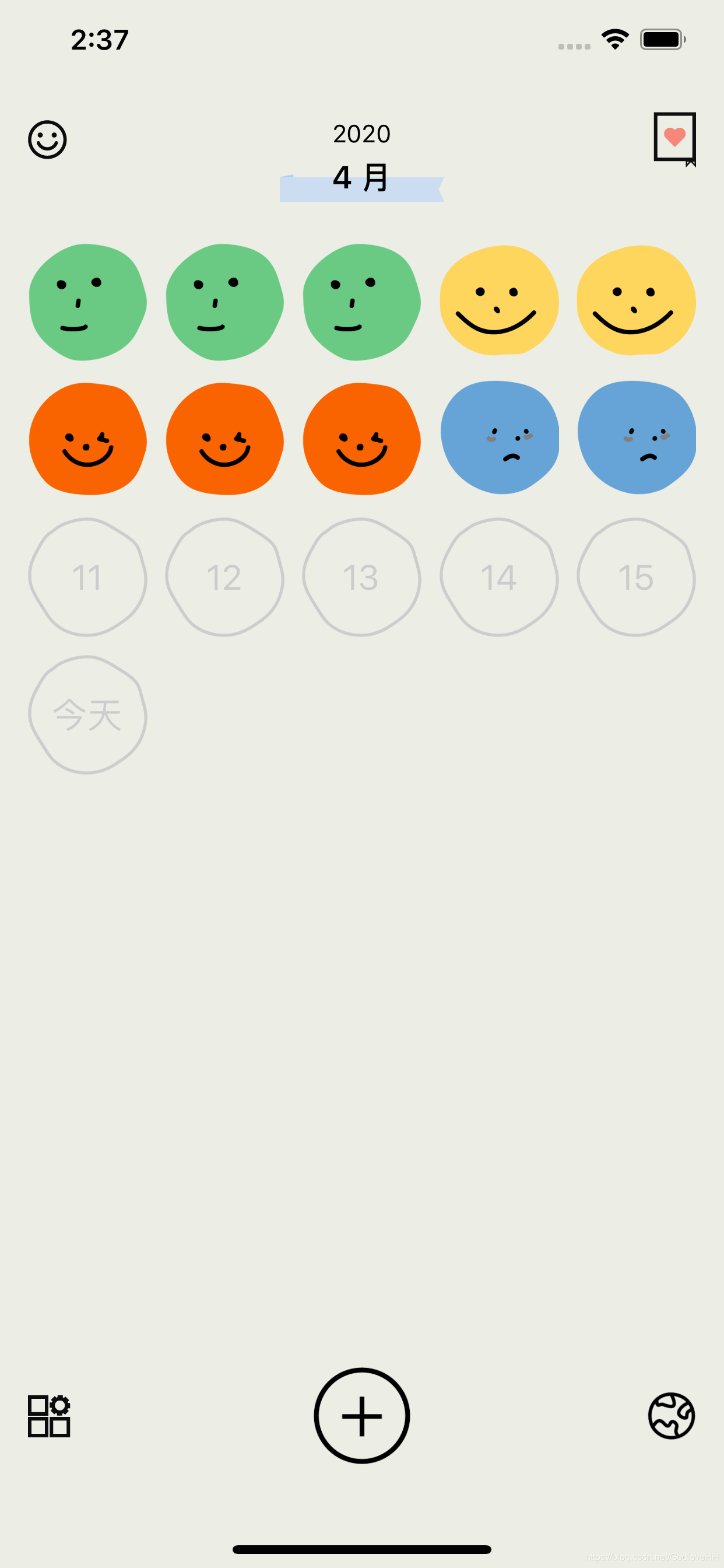Image resolution: width=724 pixels, height=1568 pixels.
Task: Open the globe icon
Action: click(671, 1415)
